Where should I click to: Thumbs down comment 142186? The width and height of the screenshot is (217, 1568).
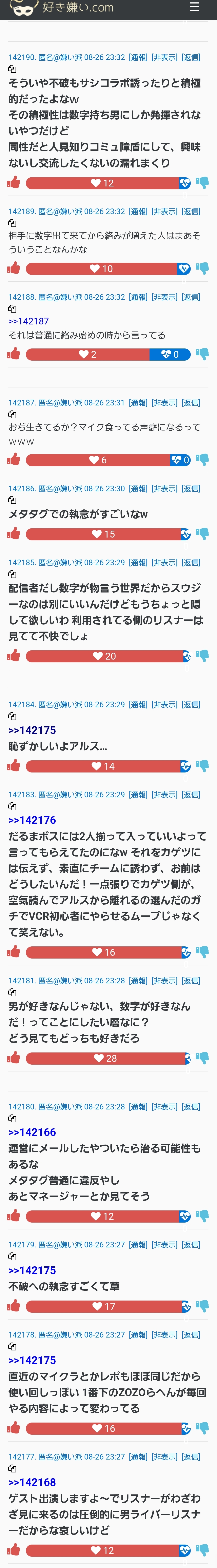pyautogui.click(x=202, y=534)
